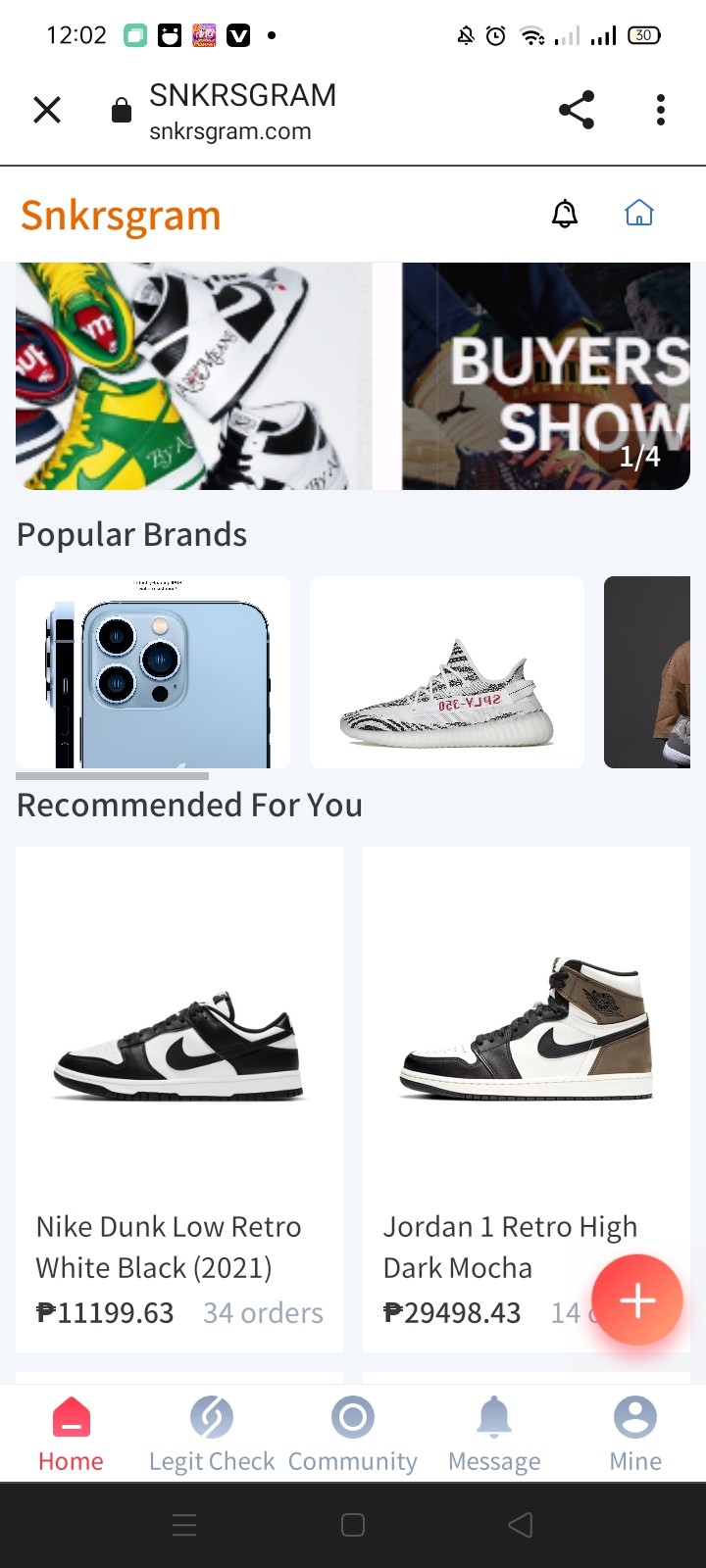Tap the system back button
Screen dimensions: 706x1568
click(x=521, y=1525)
